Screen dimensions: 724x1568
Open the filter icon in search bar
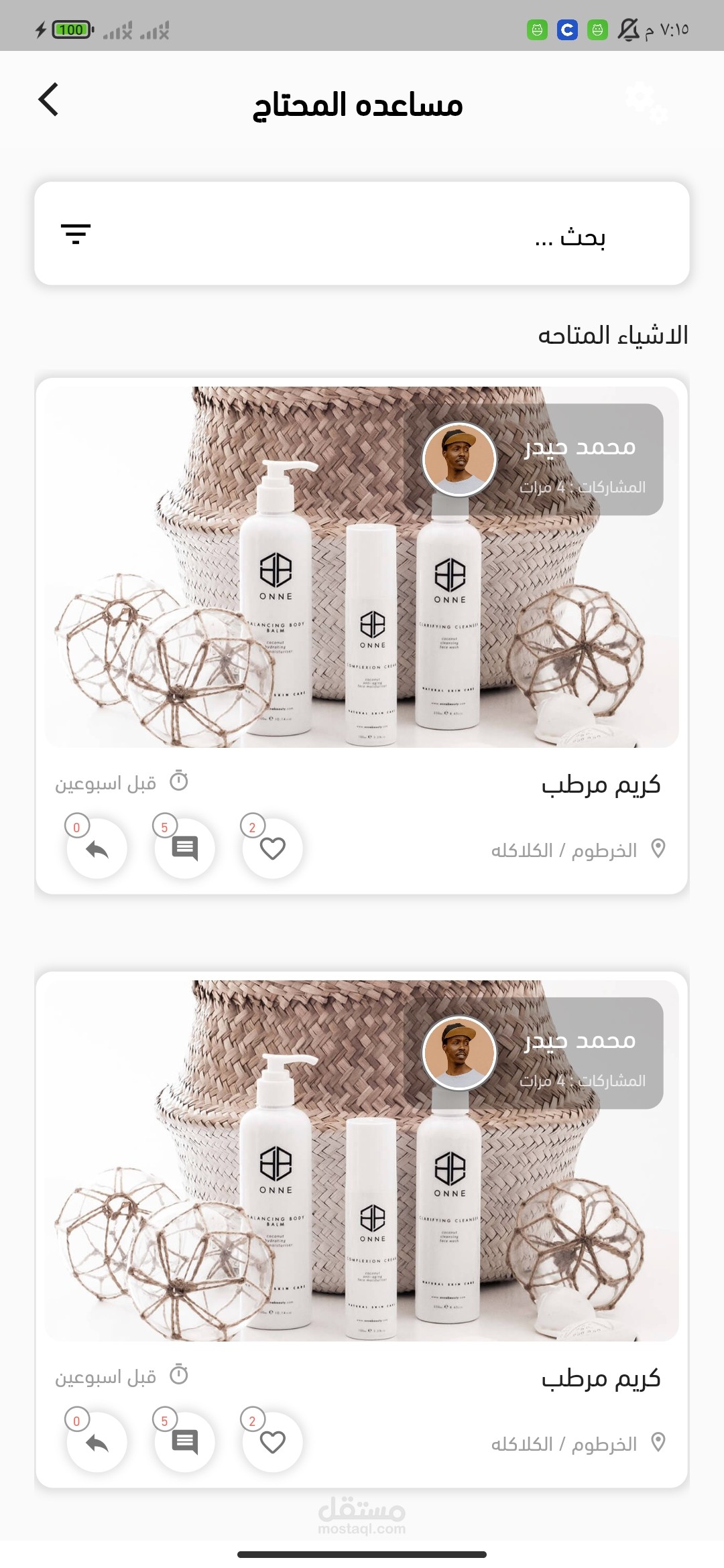coord(76,234)
